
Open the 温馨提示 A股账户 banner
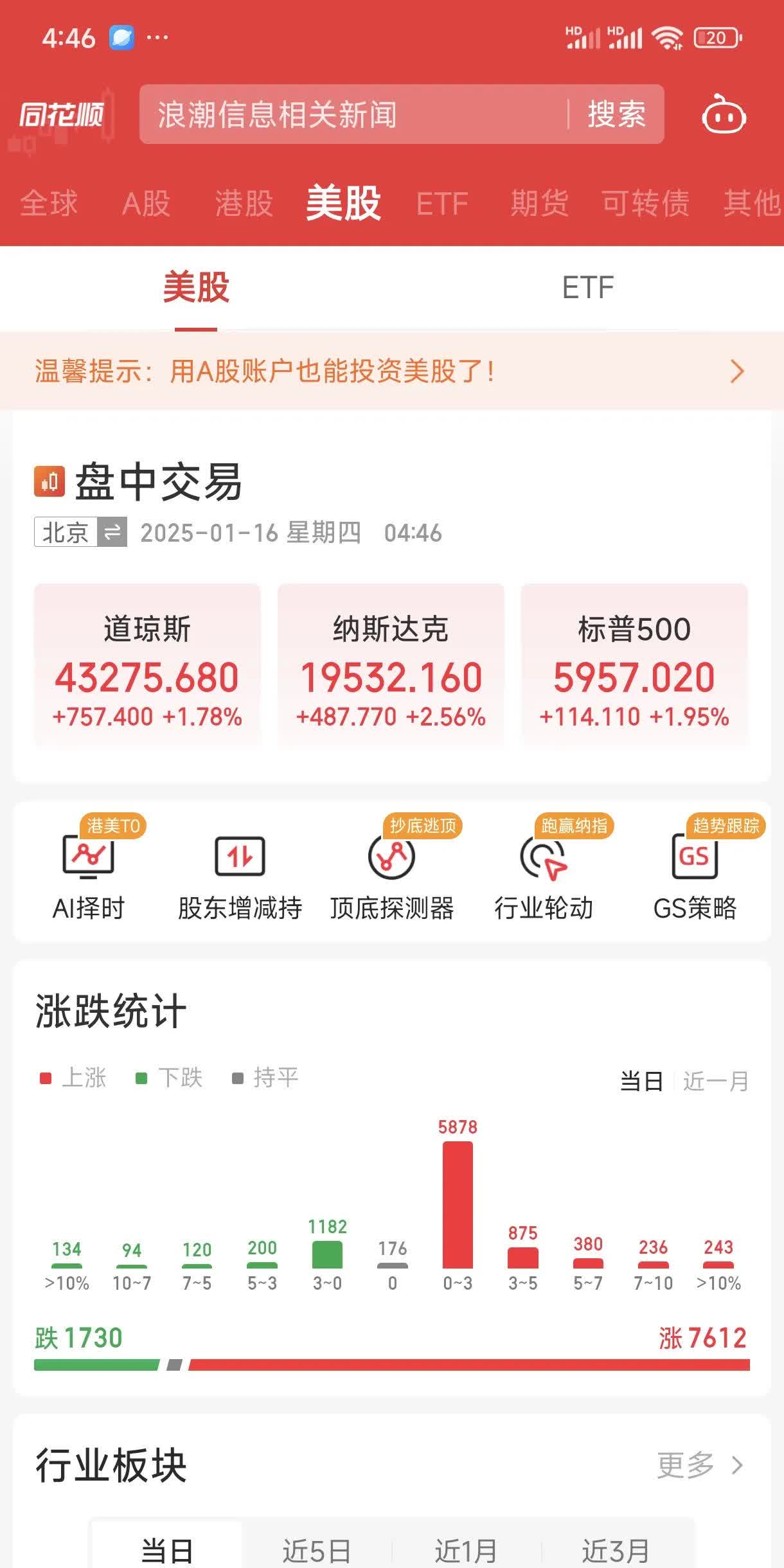[x=391, y=371]
